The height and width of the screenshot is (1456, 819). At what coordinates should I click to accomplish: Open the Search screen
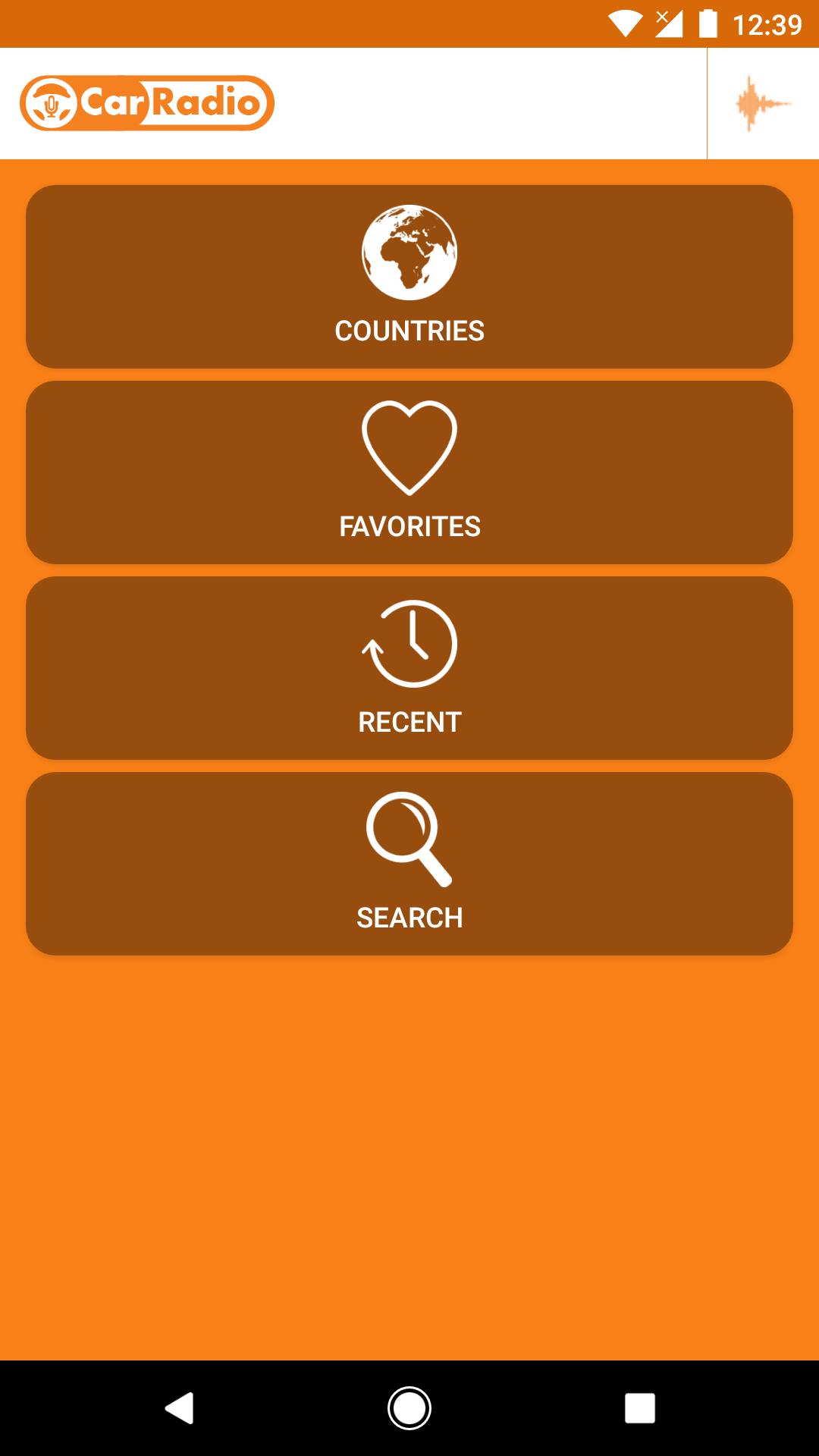tap(409, 864)
